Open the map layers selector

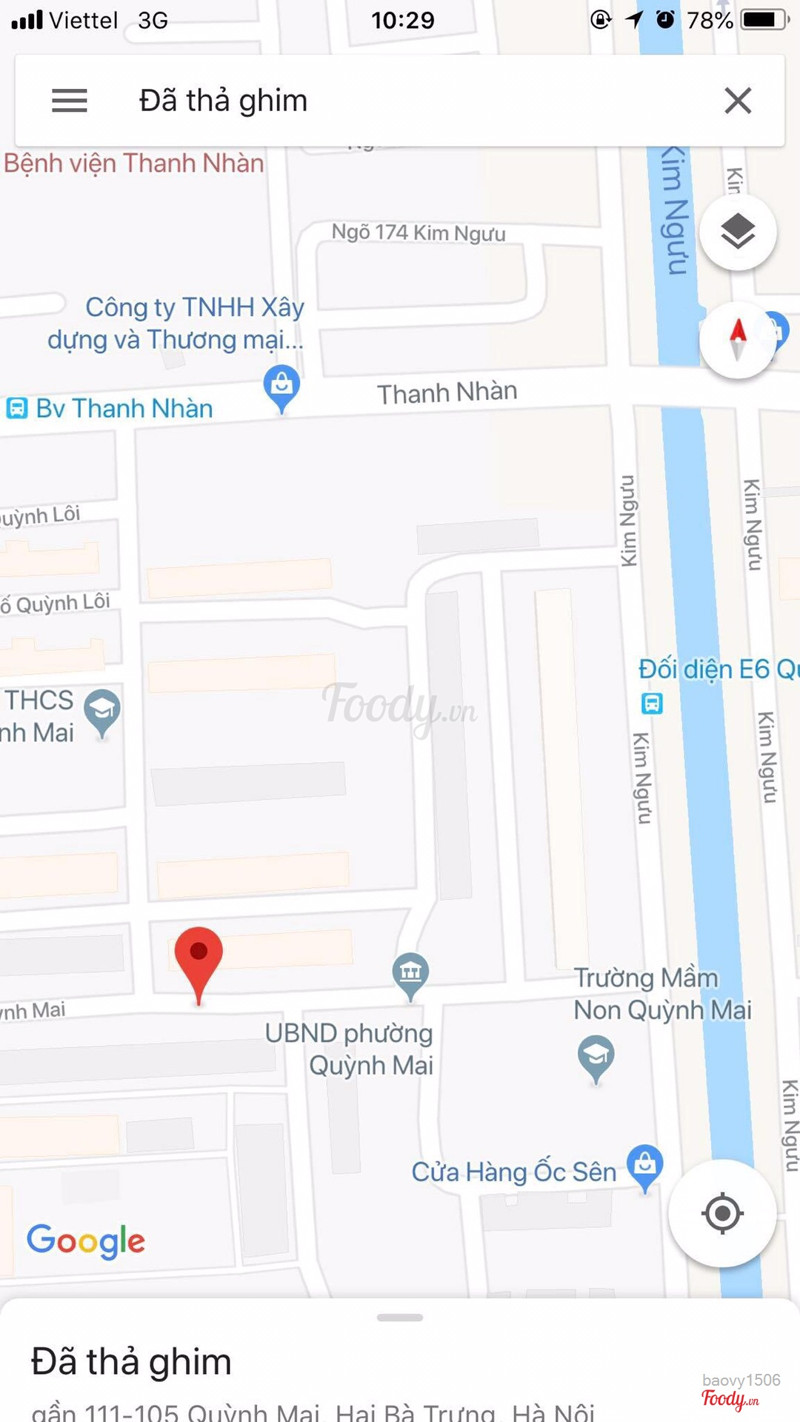[x=738, y=232]
